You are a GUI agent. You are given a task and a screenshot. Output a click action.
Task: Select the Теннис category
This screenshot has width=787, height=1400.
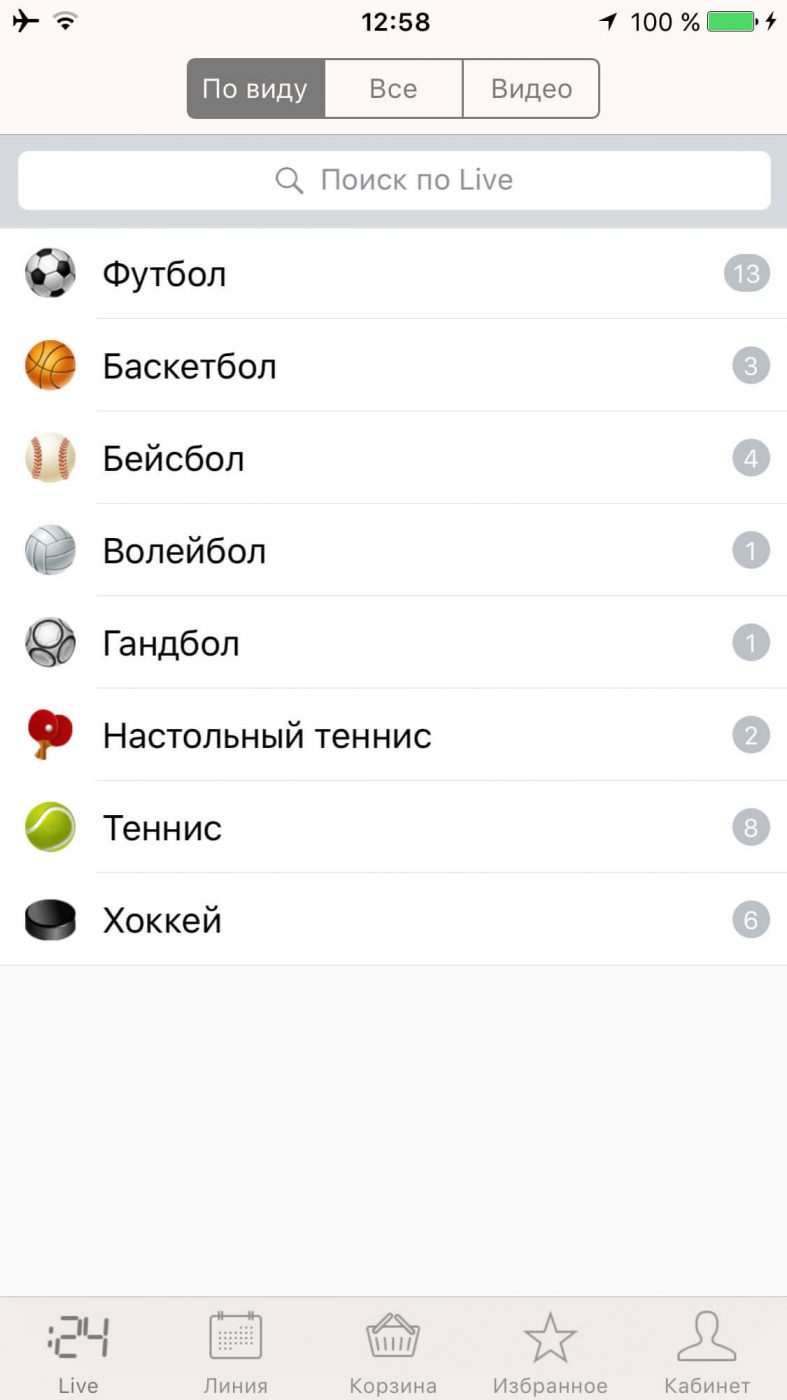click(x=394, y=828)
